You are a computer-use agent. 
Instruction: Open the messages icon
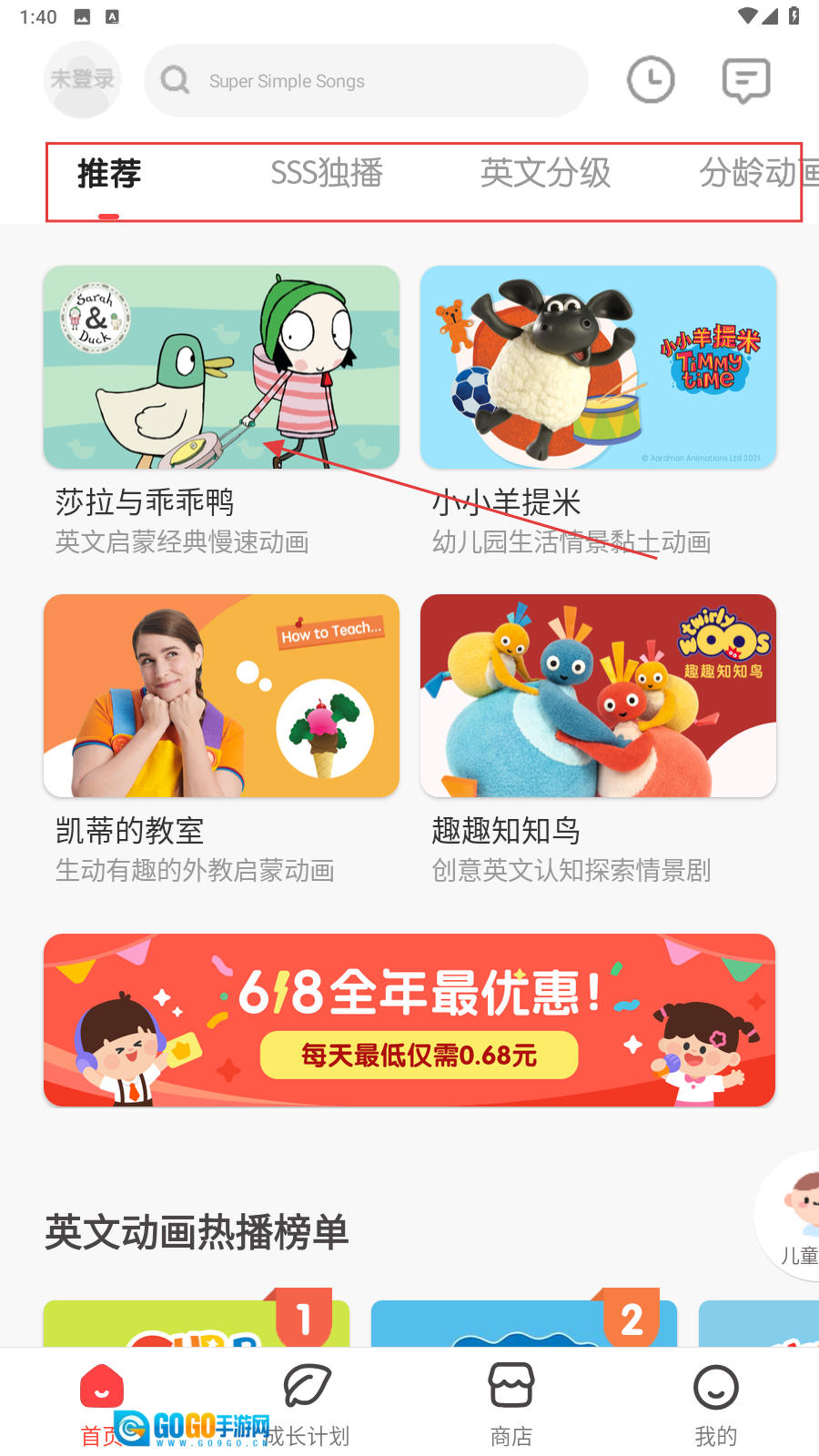746,80
